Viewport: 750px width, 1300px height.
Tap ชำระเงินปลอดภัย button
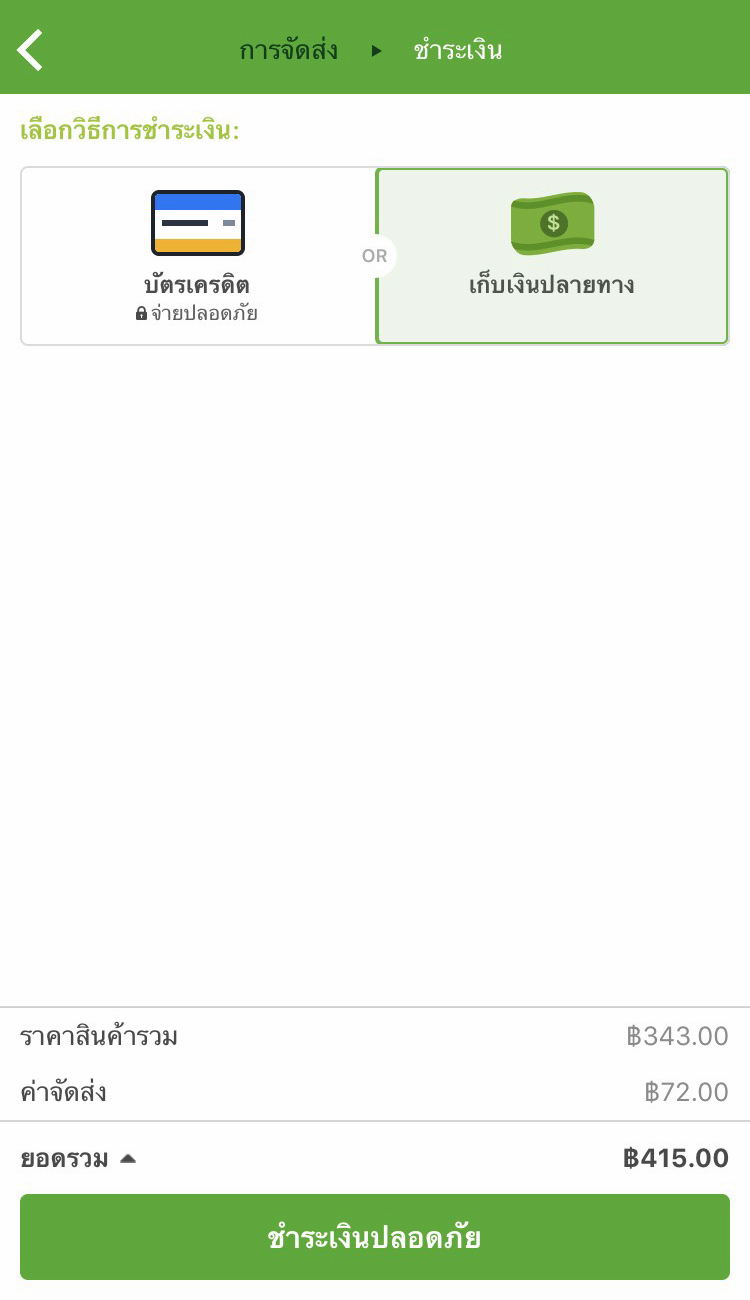point(375,1237)
